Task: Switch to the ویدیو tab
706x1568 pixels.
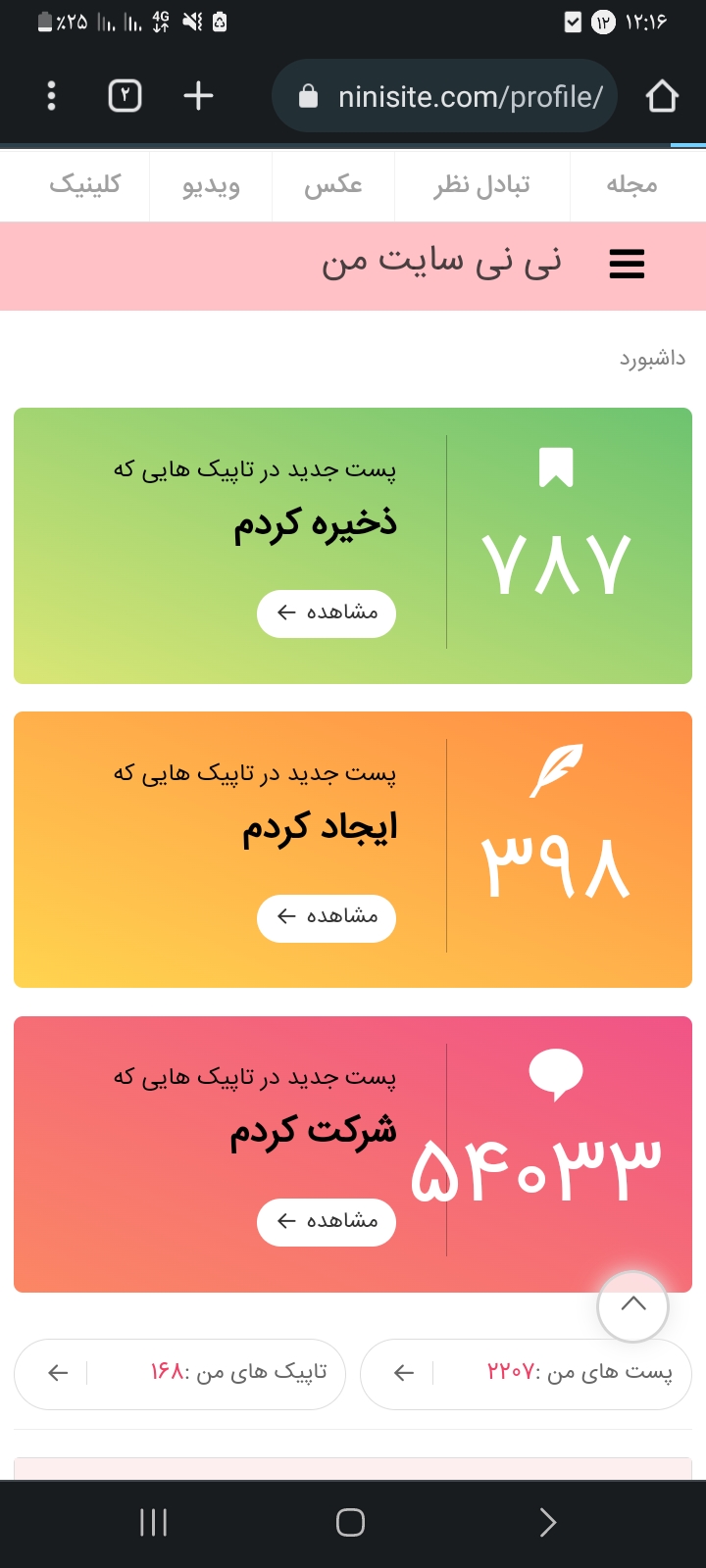Action: coord(211,185)
